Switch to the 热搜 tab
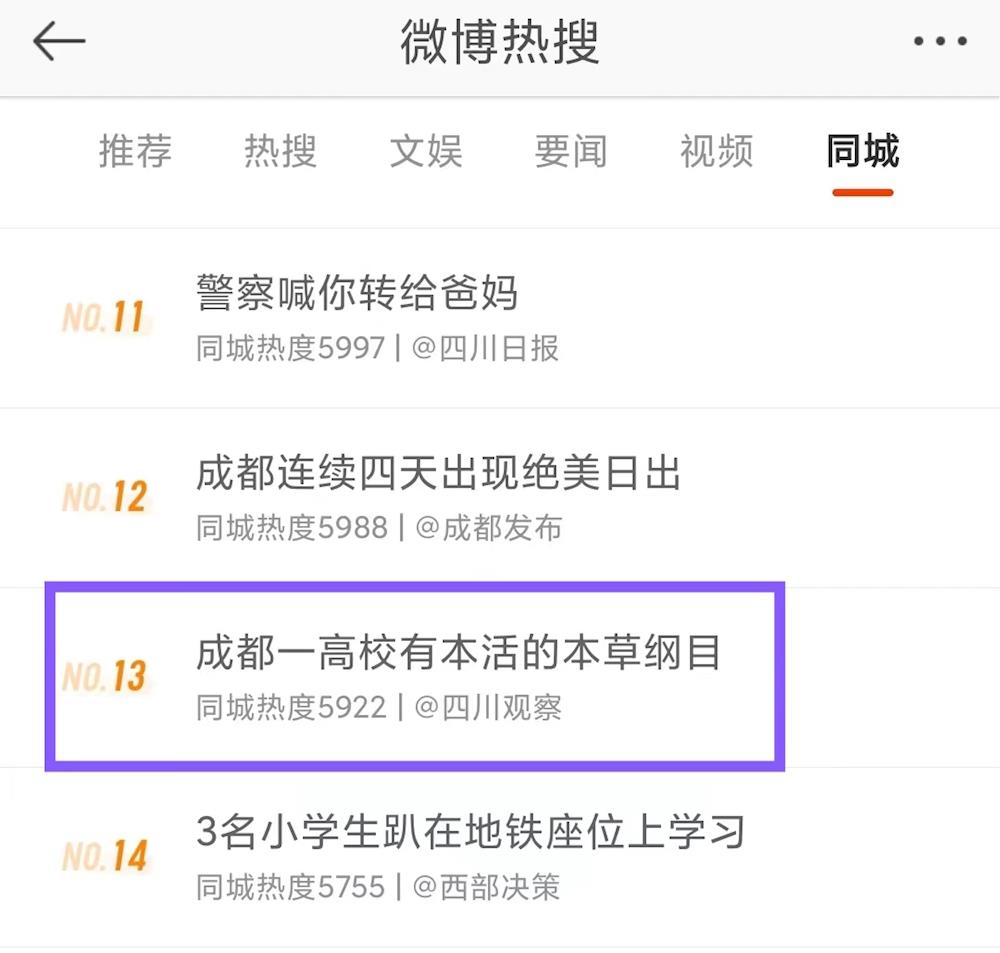 (x=280, y=152)
